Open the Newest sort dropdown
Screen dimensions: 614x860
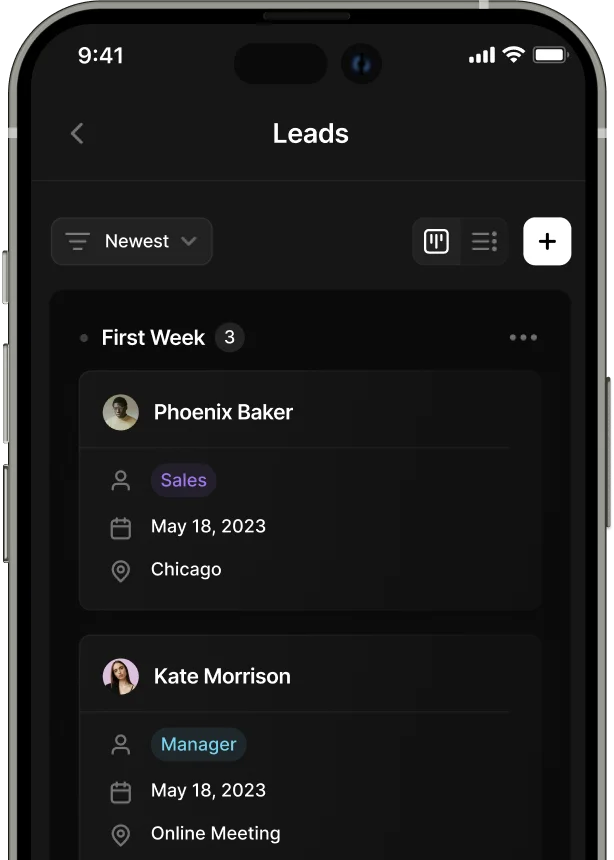[132, 242]
